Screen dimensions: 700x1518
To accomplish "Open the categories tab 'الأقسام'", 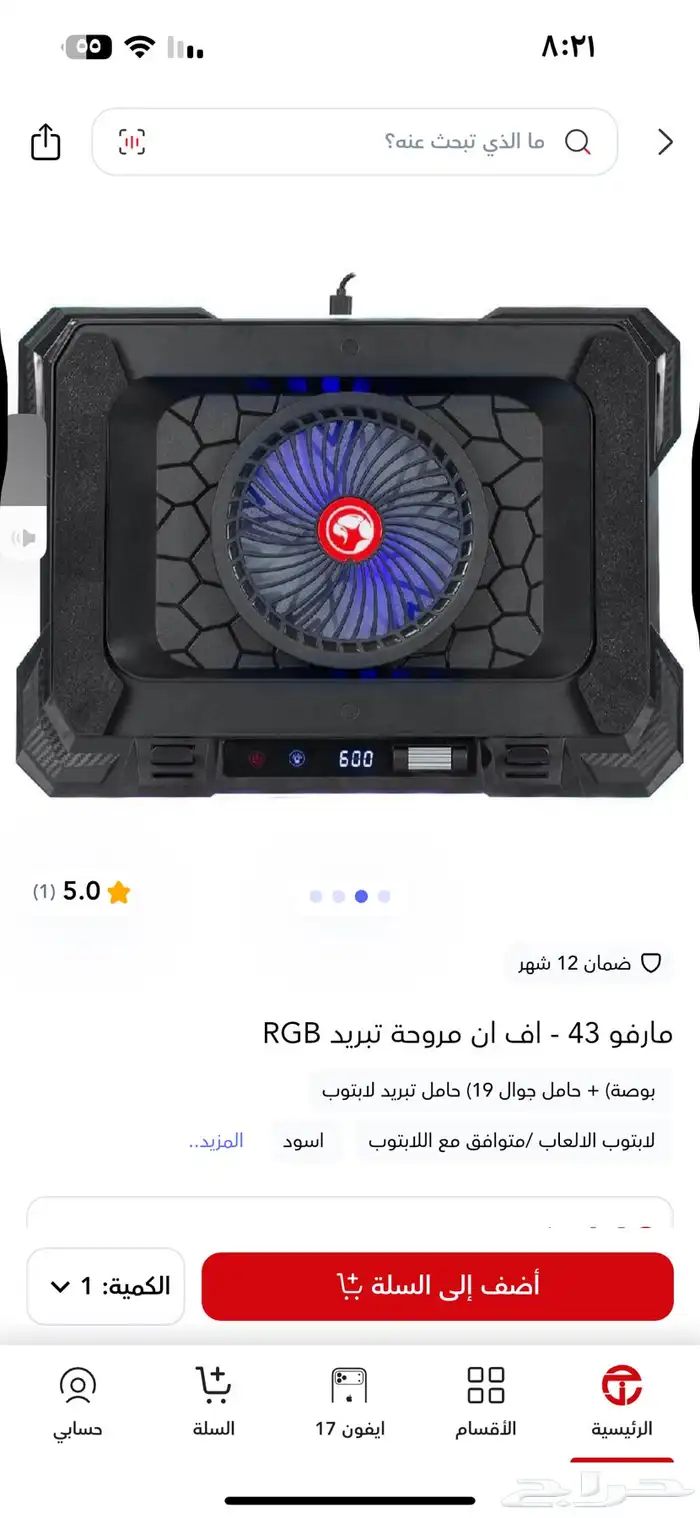I will (486, 1402).
